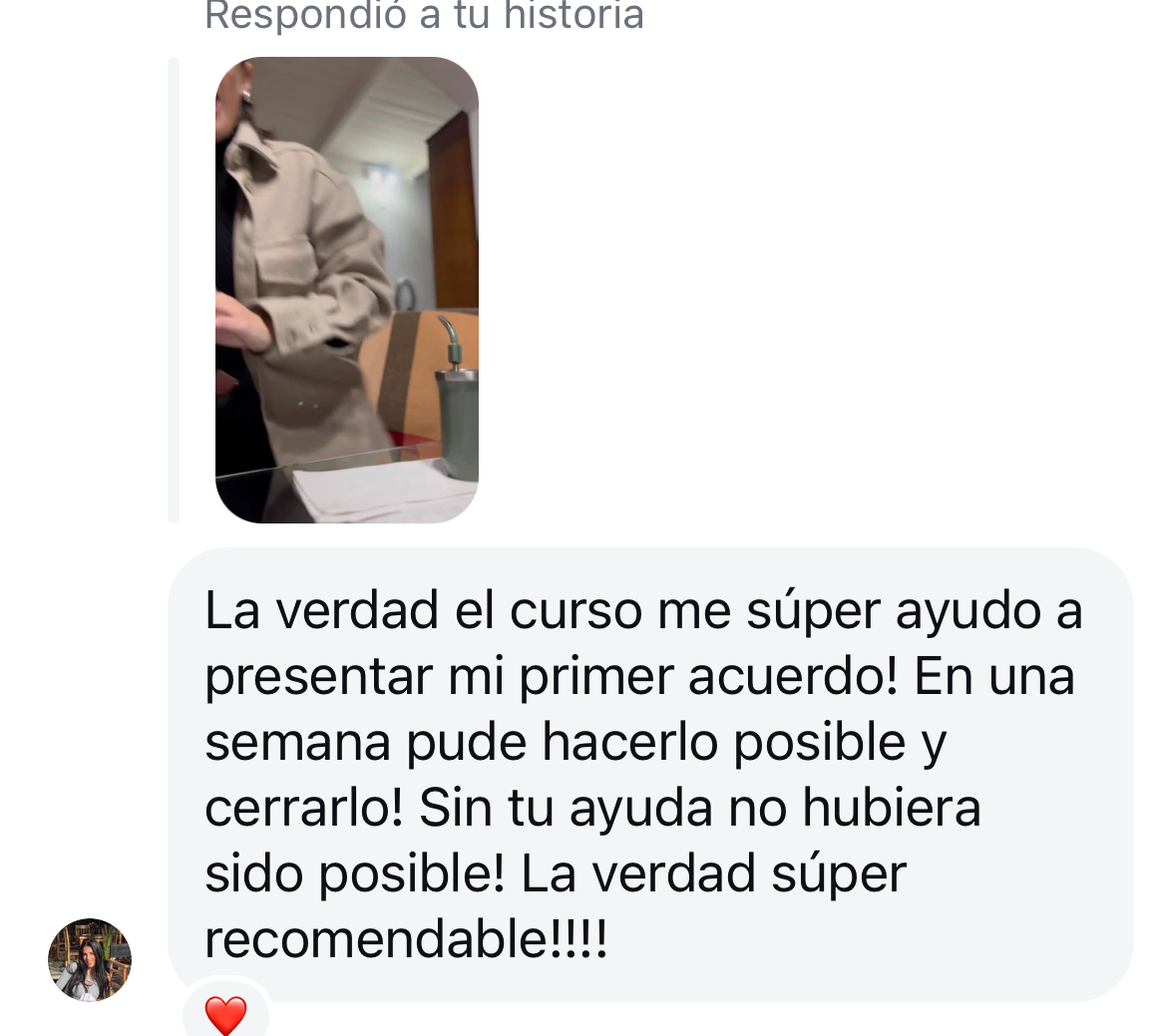This screenshot has height=1036, width=1157.
Task: Open the sender's profile picture
Action: coord(90,959)
